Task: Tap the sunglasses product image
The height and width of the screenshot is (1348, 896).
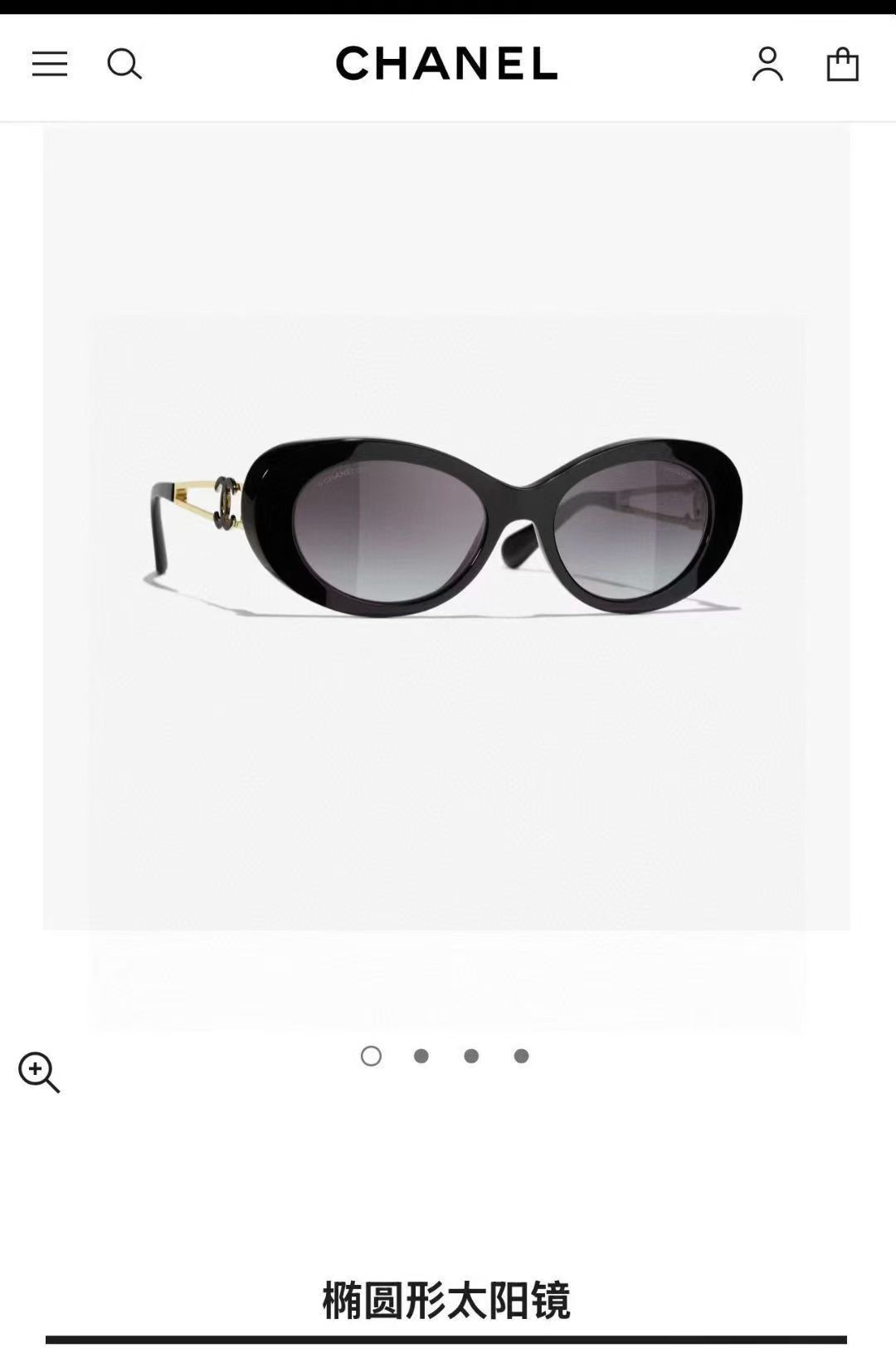Action: [x=446, y=528]
